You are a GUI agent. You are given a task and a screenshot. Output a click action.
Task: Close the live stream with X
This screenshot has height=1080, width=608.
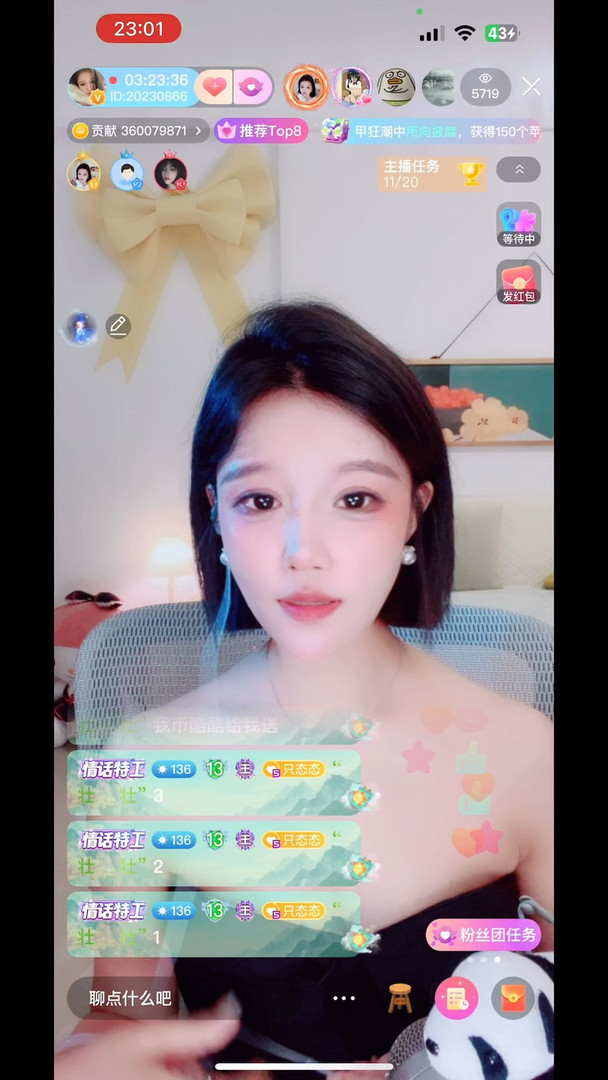(x=531, y=87)
